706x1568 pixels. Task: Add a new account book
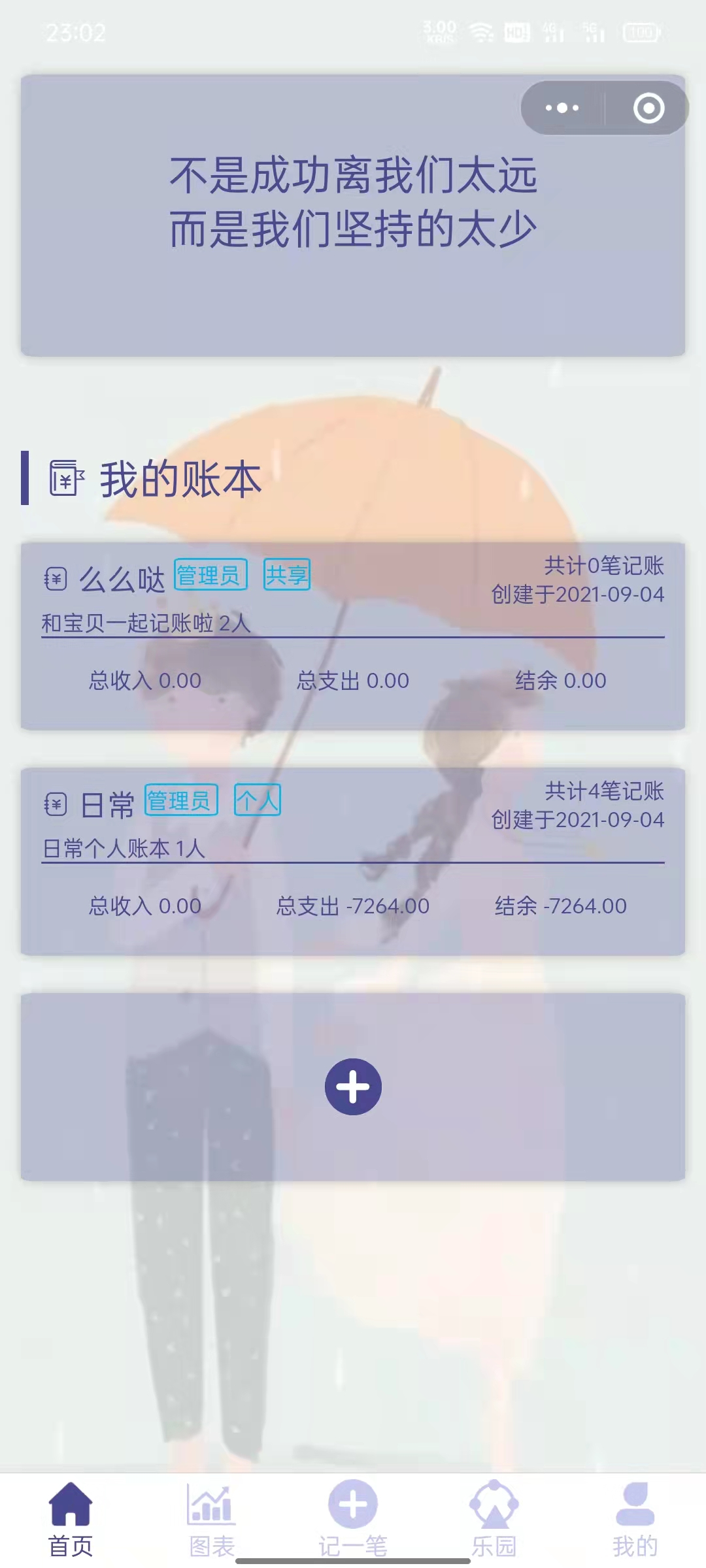click(353, 1086)
